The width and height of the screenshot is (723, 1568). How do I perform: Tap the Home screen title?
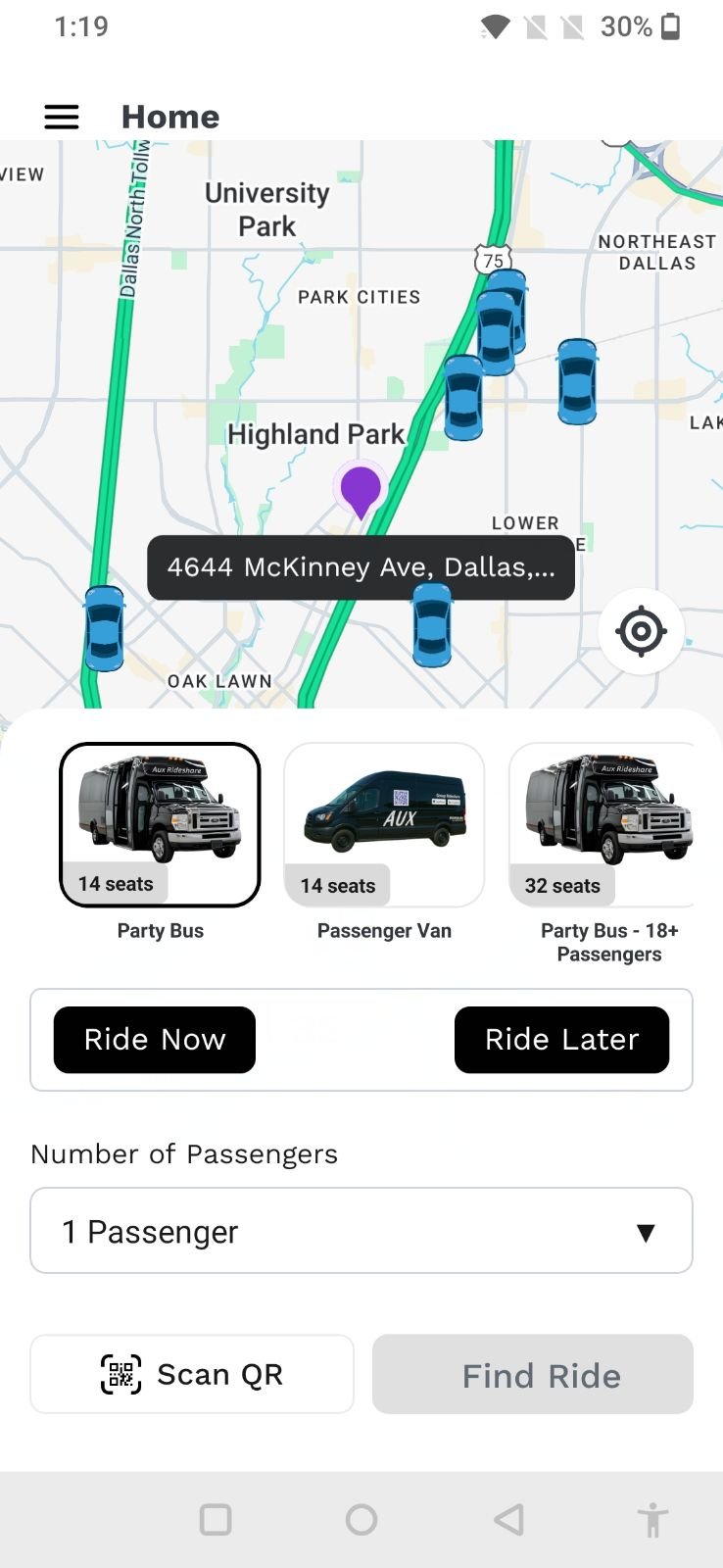(170, 117)
